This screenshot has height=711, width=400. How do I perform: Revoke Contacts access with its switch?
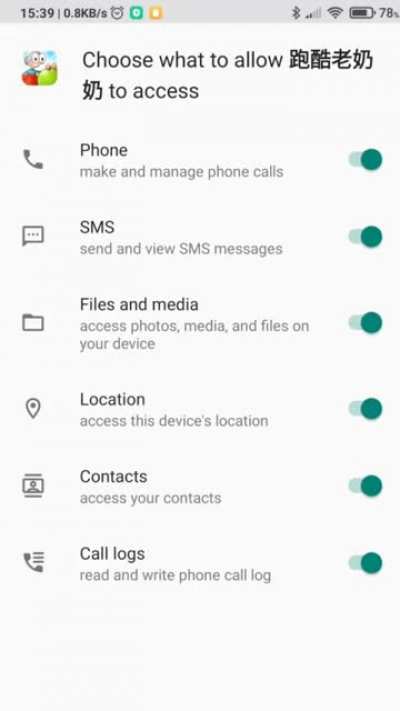366,486
